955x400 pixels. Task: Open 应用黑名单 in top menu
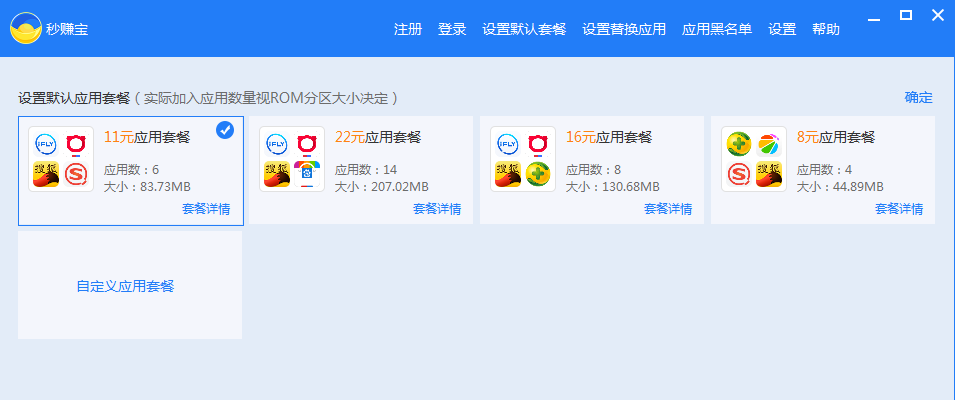(x=717, y=29)
